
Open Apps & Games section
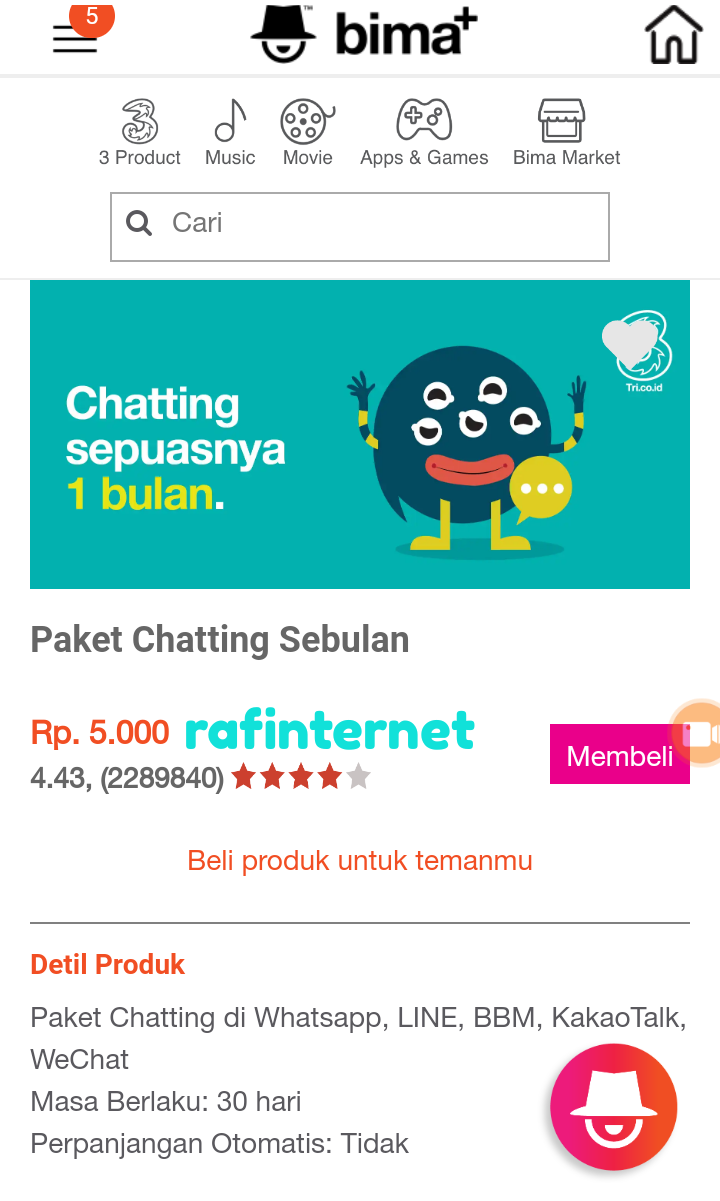(424, 133)
